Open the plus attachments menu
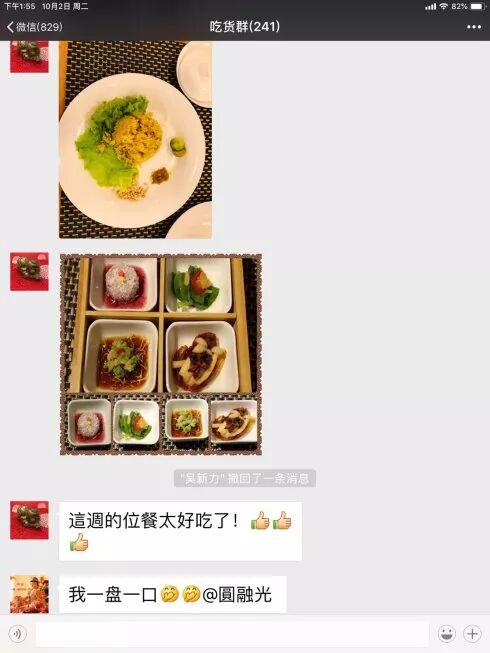The width and height of the screenshot is (490, 653). [472, 634]
